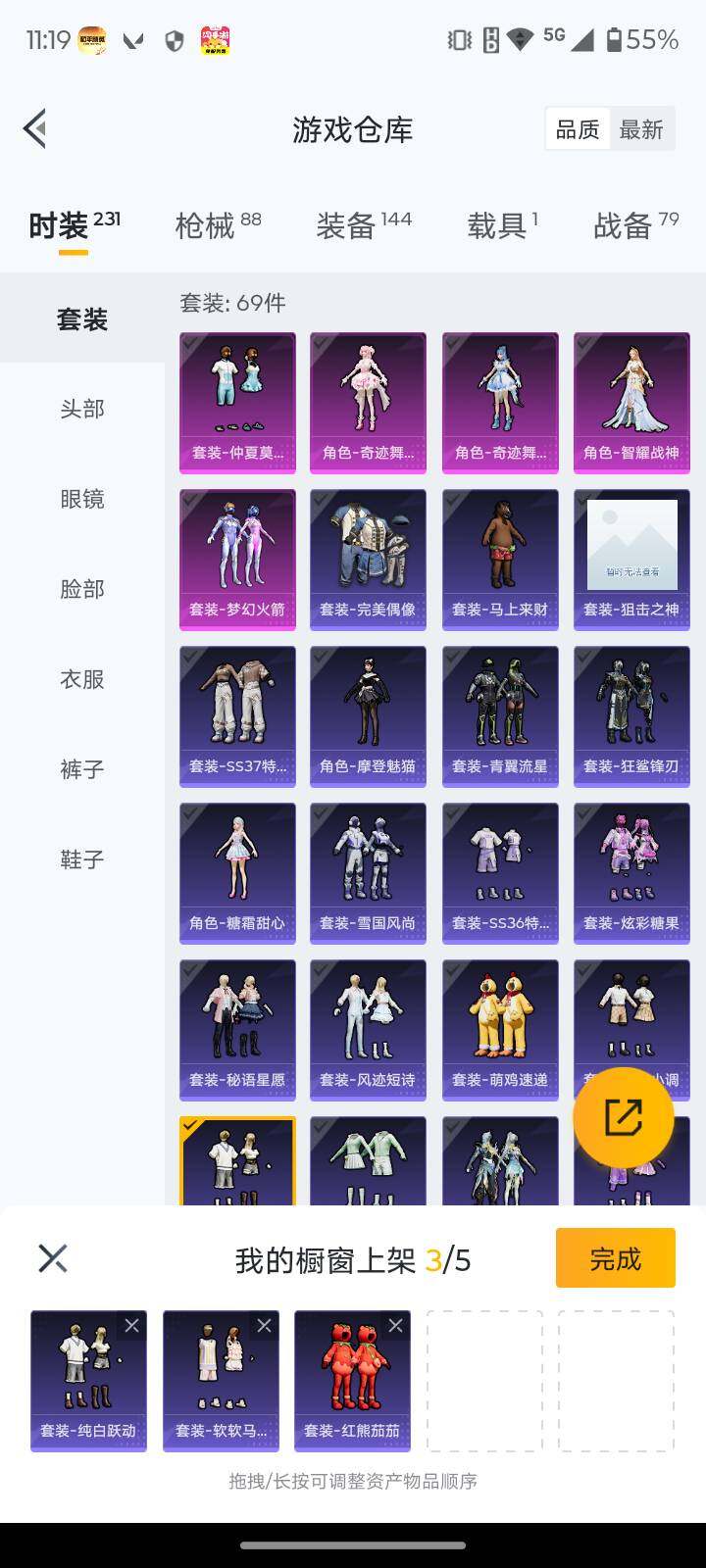Image resolution: width=706 pixels, height=1568 pixels.
Task: Sort items by 品质
Action: [x=578, y=129]
